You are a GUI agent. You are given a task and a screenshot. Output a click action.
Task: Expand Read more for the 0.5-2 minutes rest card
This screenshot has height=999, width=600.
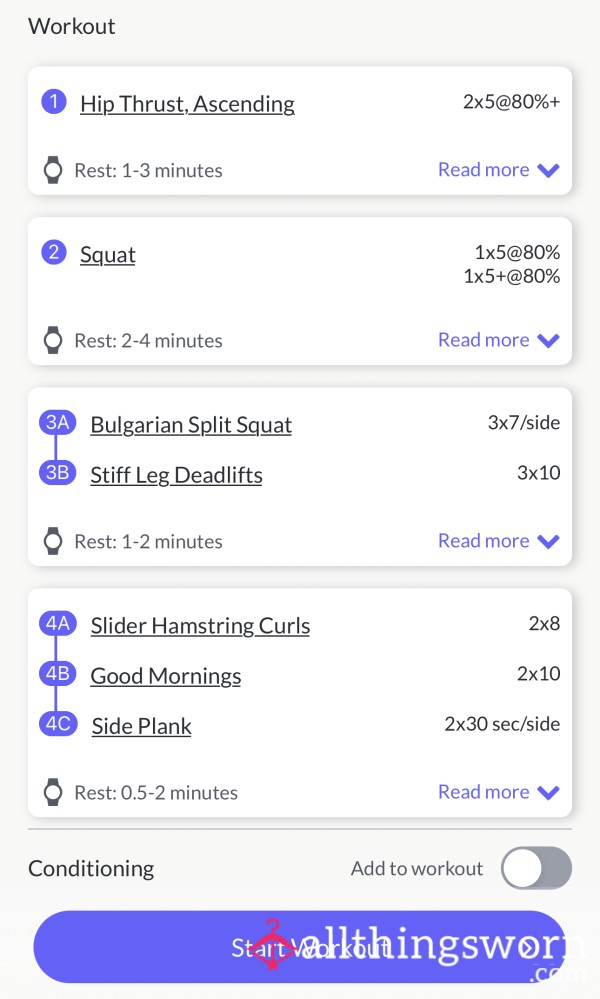[499, 791]
